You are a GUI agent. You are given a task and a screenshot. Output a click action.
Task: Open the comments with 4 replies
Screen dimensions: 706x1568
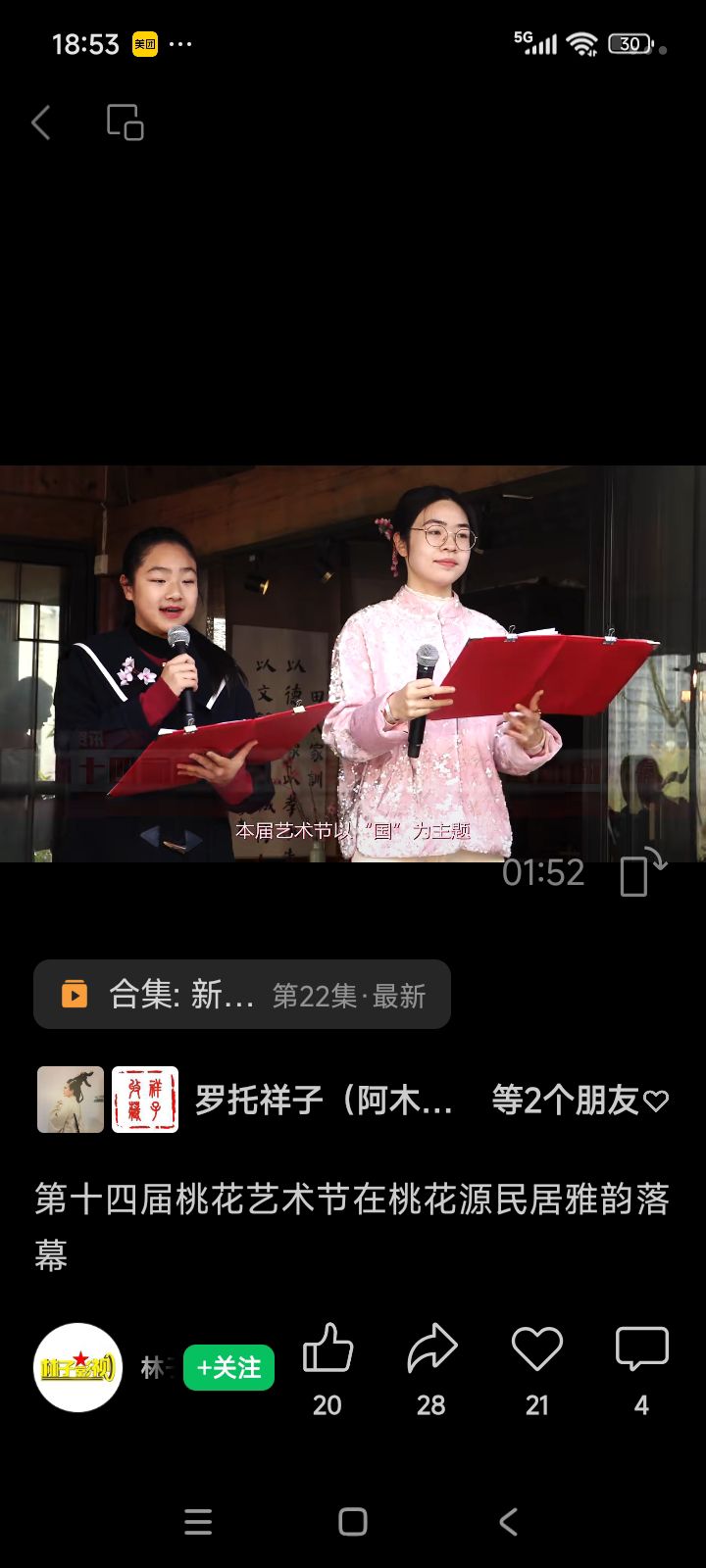[x=641, y=1350]
